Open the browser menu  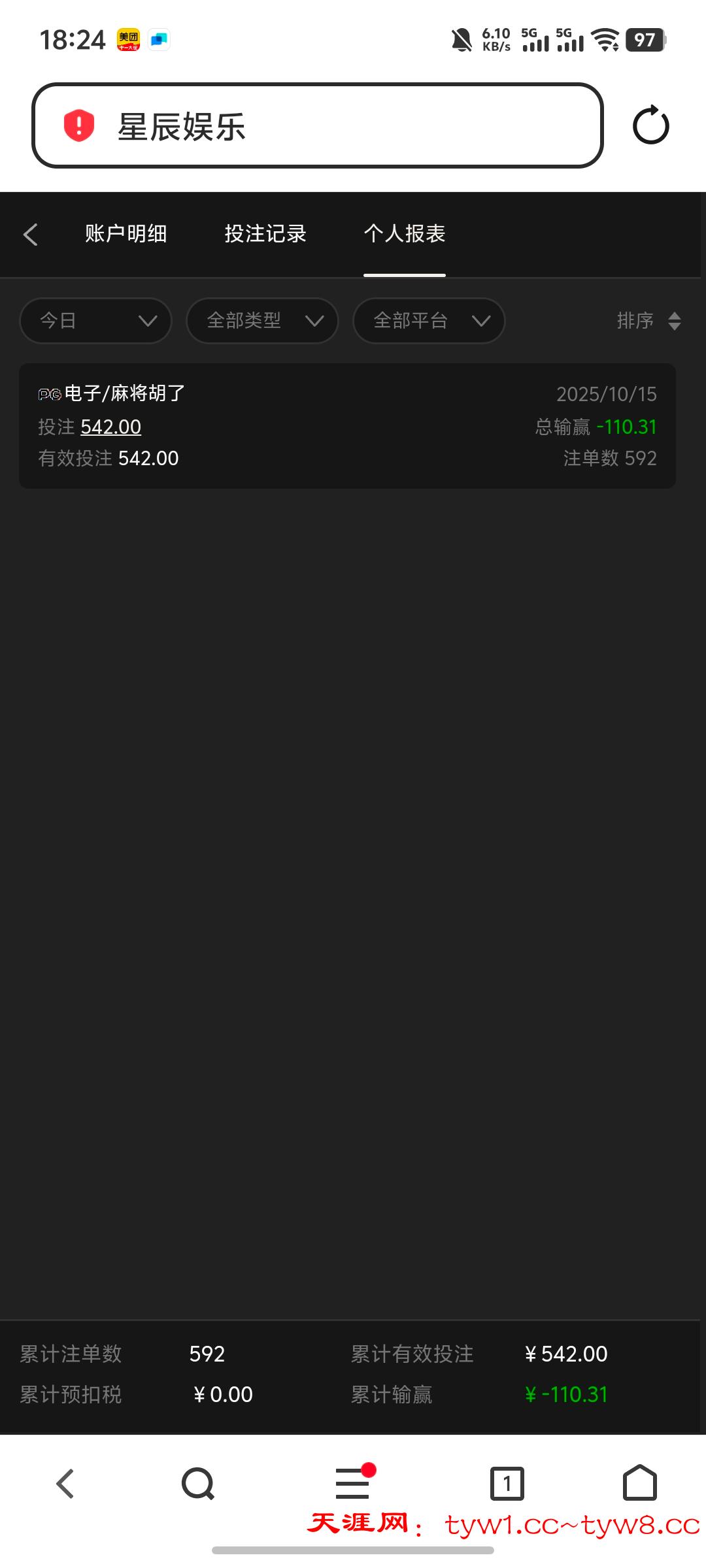353,1483
